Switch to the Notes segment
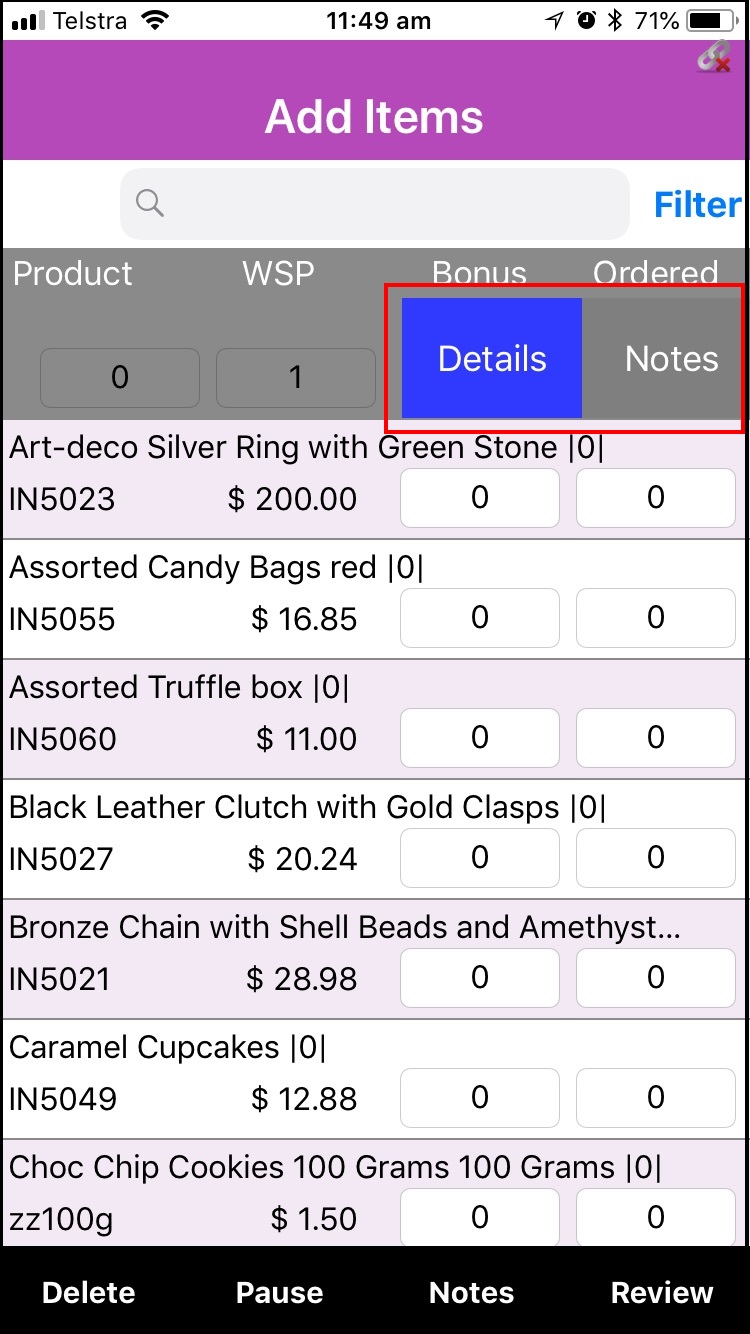This screenshot has height=1334, width=750. [x=671, y=358]
